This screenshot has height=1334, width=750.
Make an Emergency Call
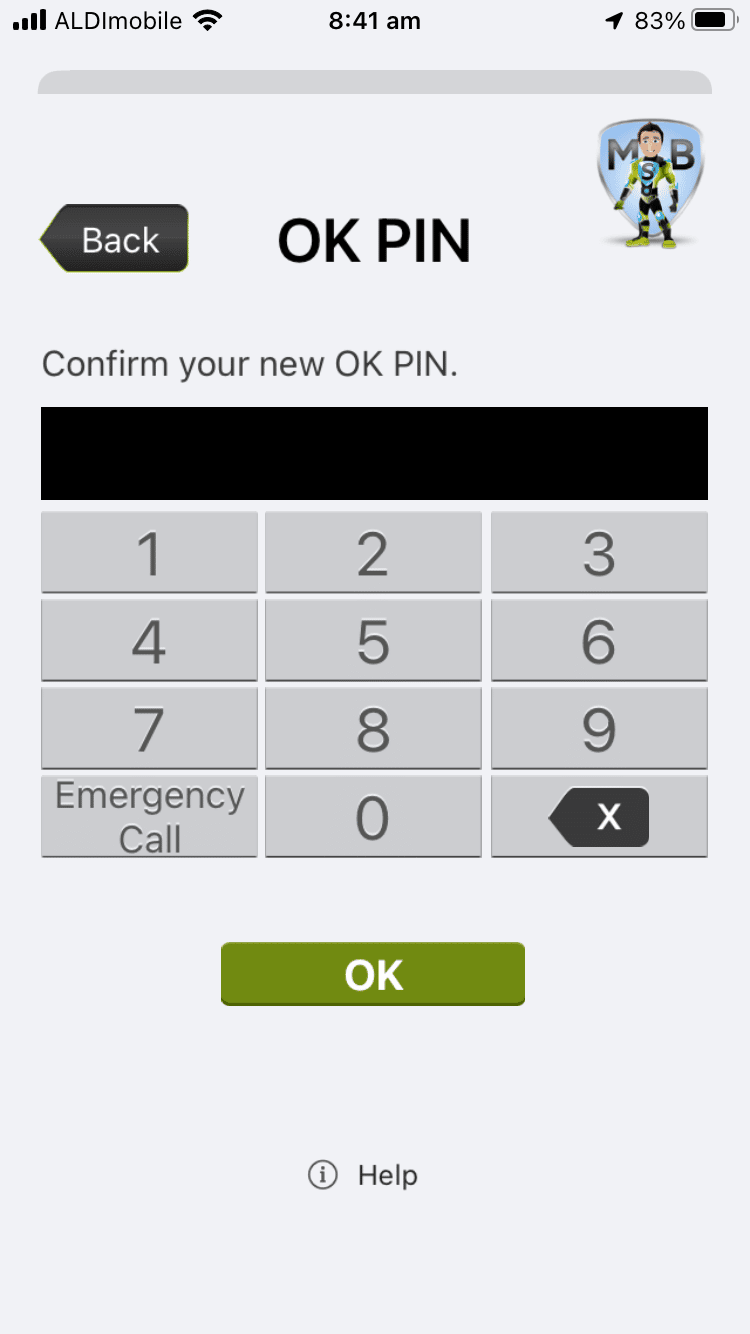pyautogui.click(x=149, y=817)
